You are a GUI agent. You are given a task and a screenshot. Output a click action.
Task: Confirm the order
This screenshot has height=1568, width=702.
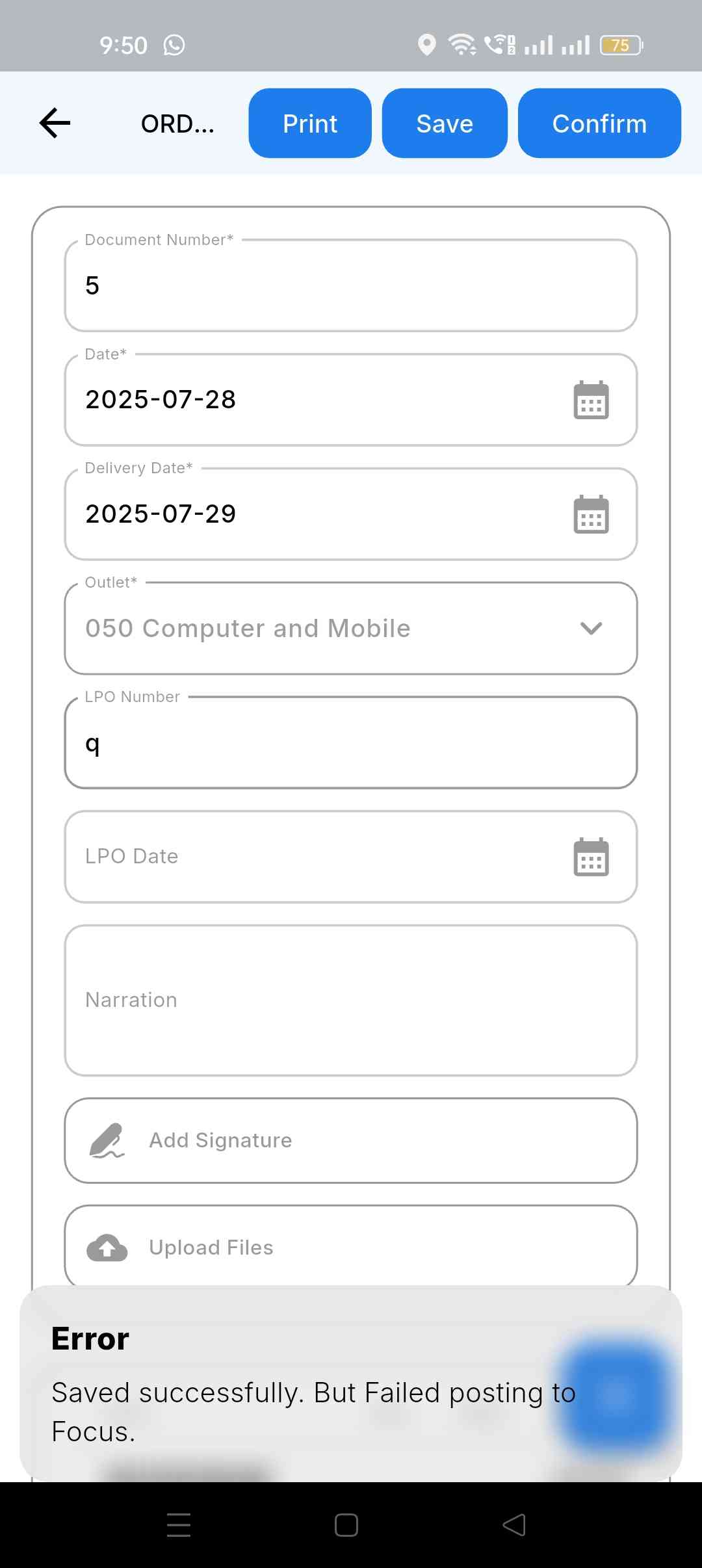pos(599,124)
